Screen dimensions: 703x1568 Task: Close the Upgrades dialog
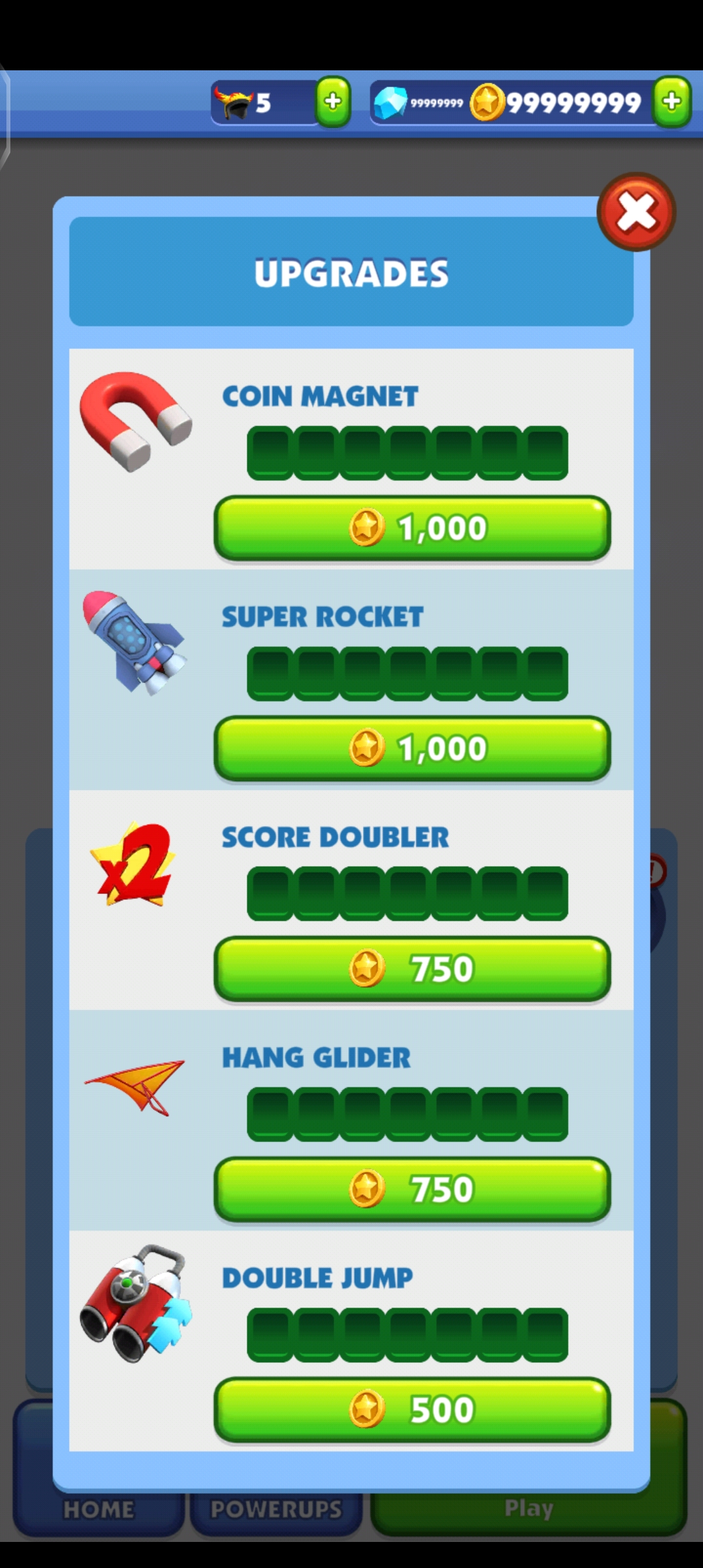636,212
